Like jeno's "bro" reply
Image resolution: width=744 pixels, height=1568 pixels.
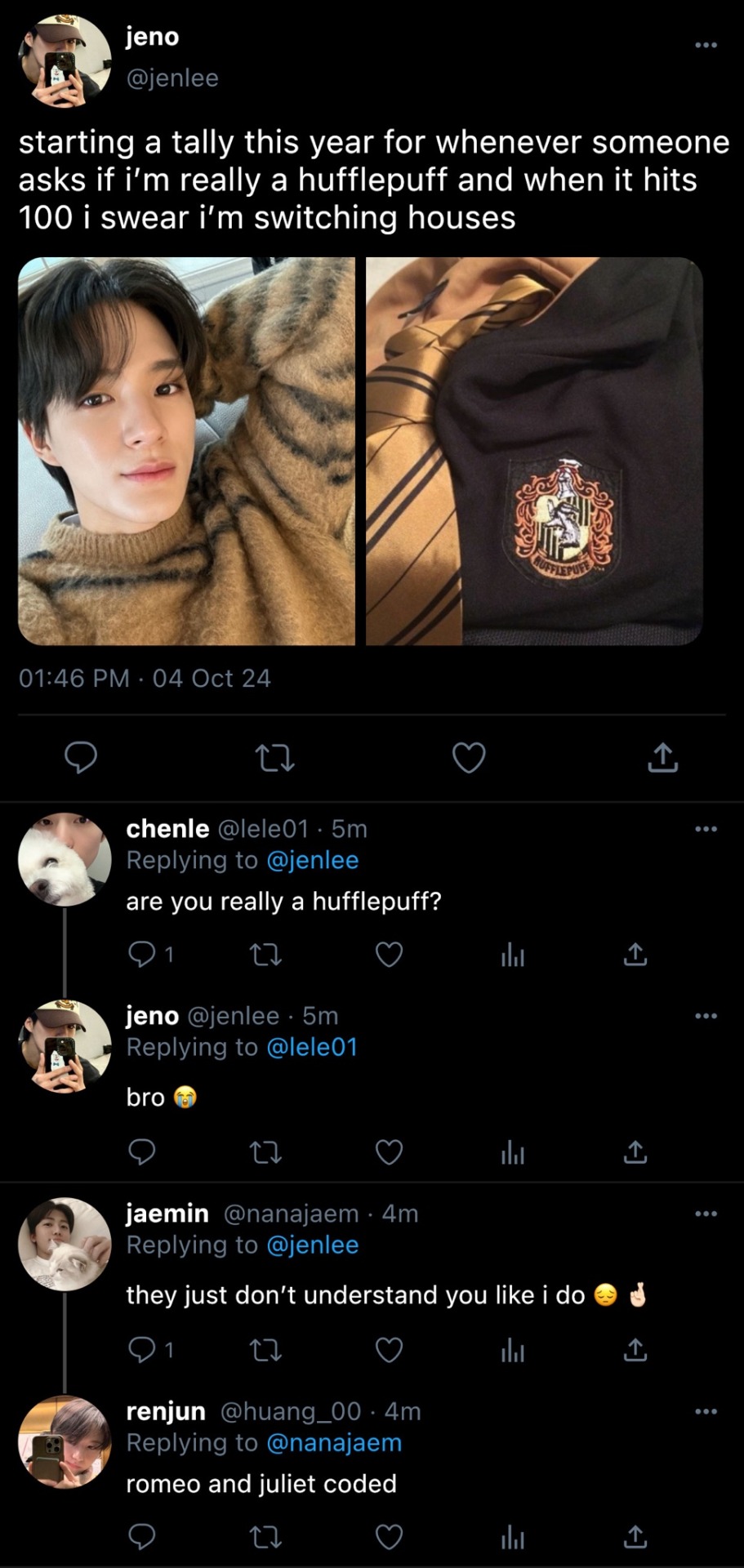pos(389,1151)
